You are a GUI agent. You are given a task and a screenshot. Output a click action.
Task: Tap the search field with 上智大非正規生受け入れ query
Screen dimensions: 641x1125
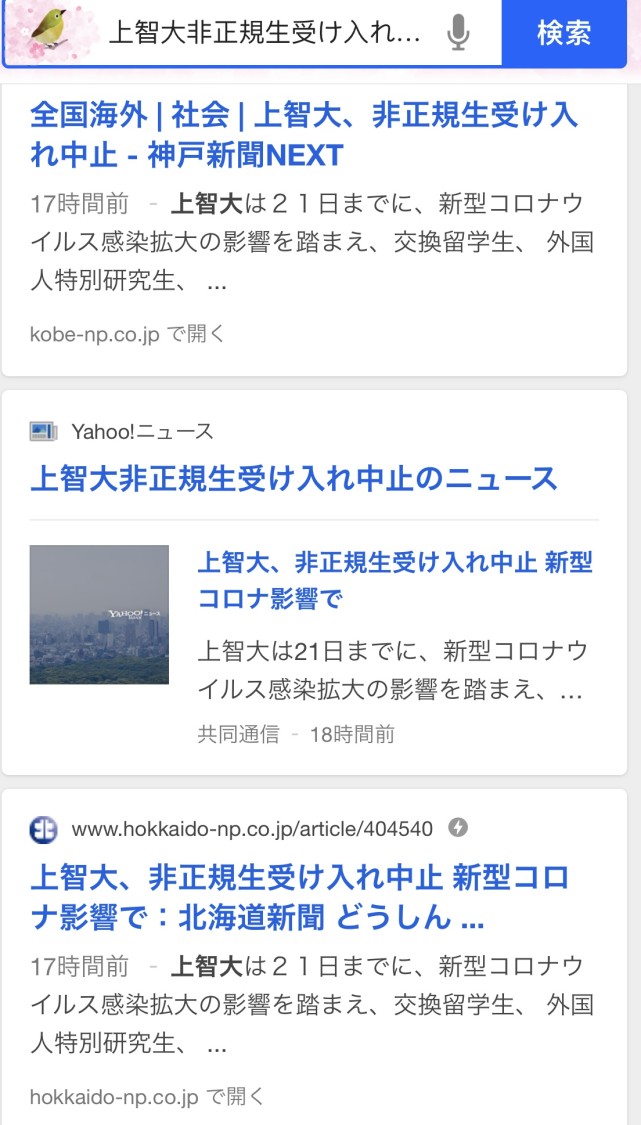(x=265, y=33)
